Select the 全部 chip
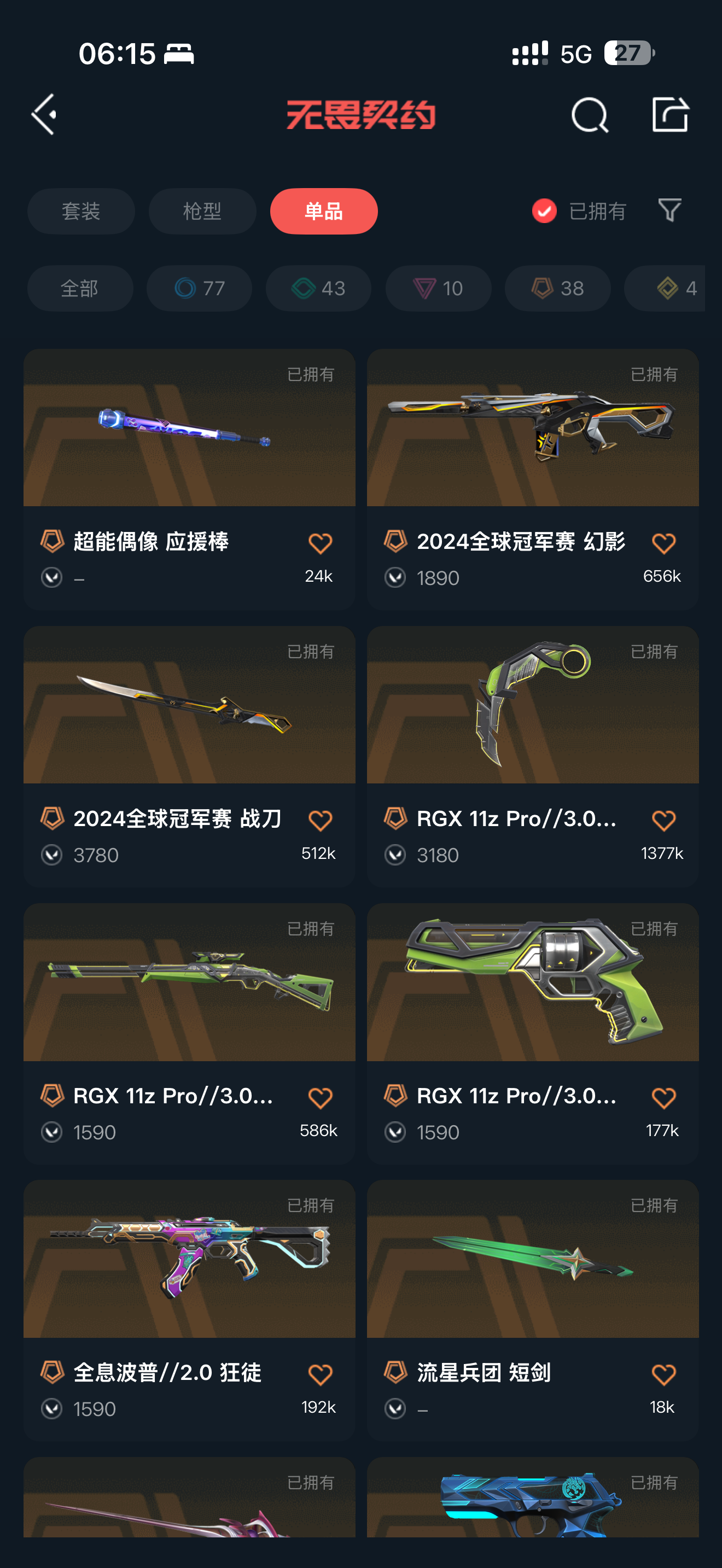722x1568 pixels. pyautogui.click(x=80, y=289)
